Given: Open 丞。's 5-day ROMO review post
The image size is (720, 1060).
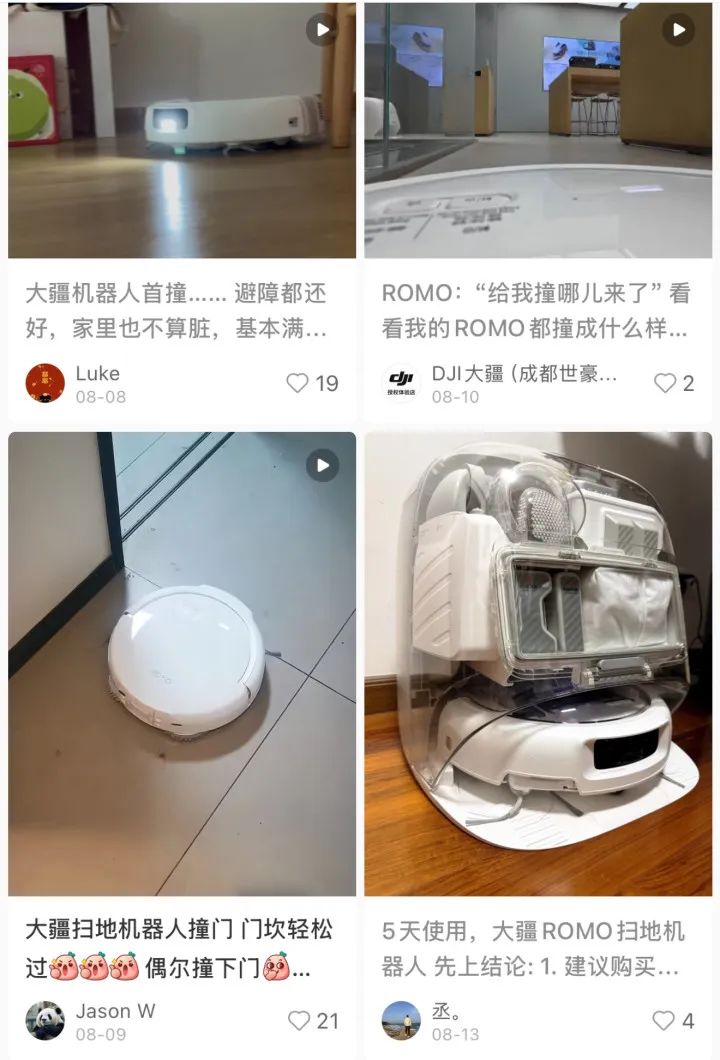Looking at the screenshot, I should click(538, 664).
